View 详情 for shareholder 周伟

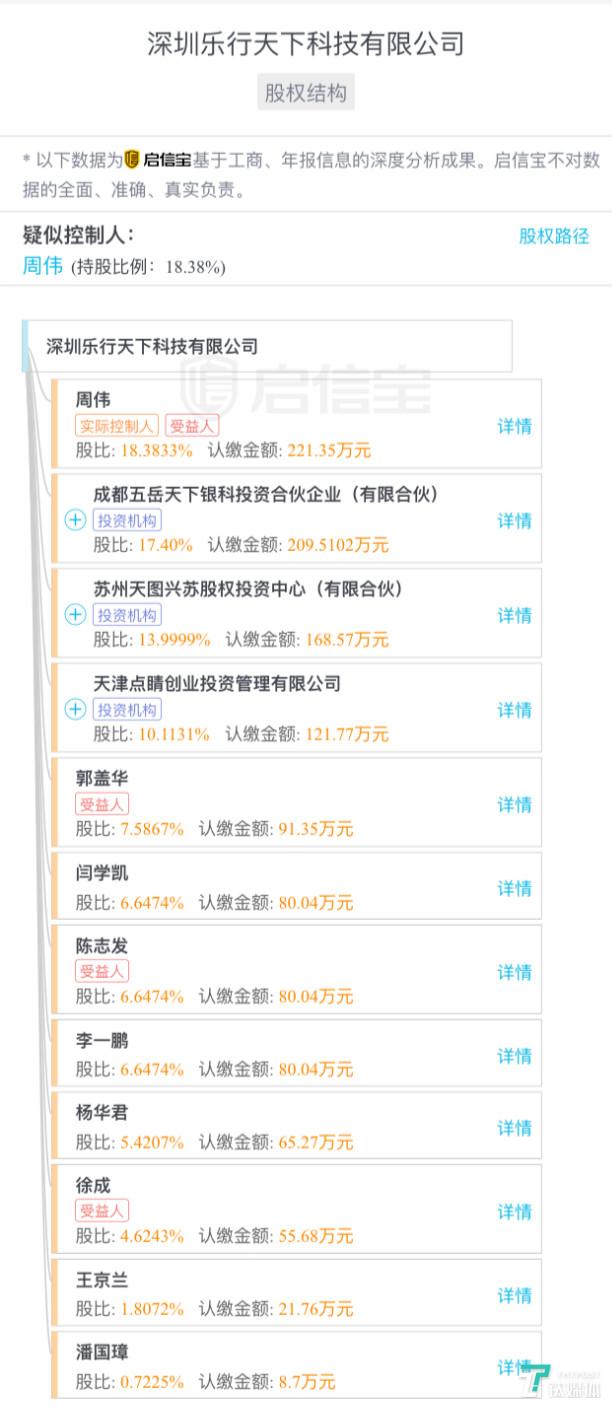pyautogui.click(x=514, y=426)
